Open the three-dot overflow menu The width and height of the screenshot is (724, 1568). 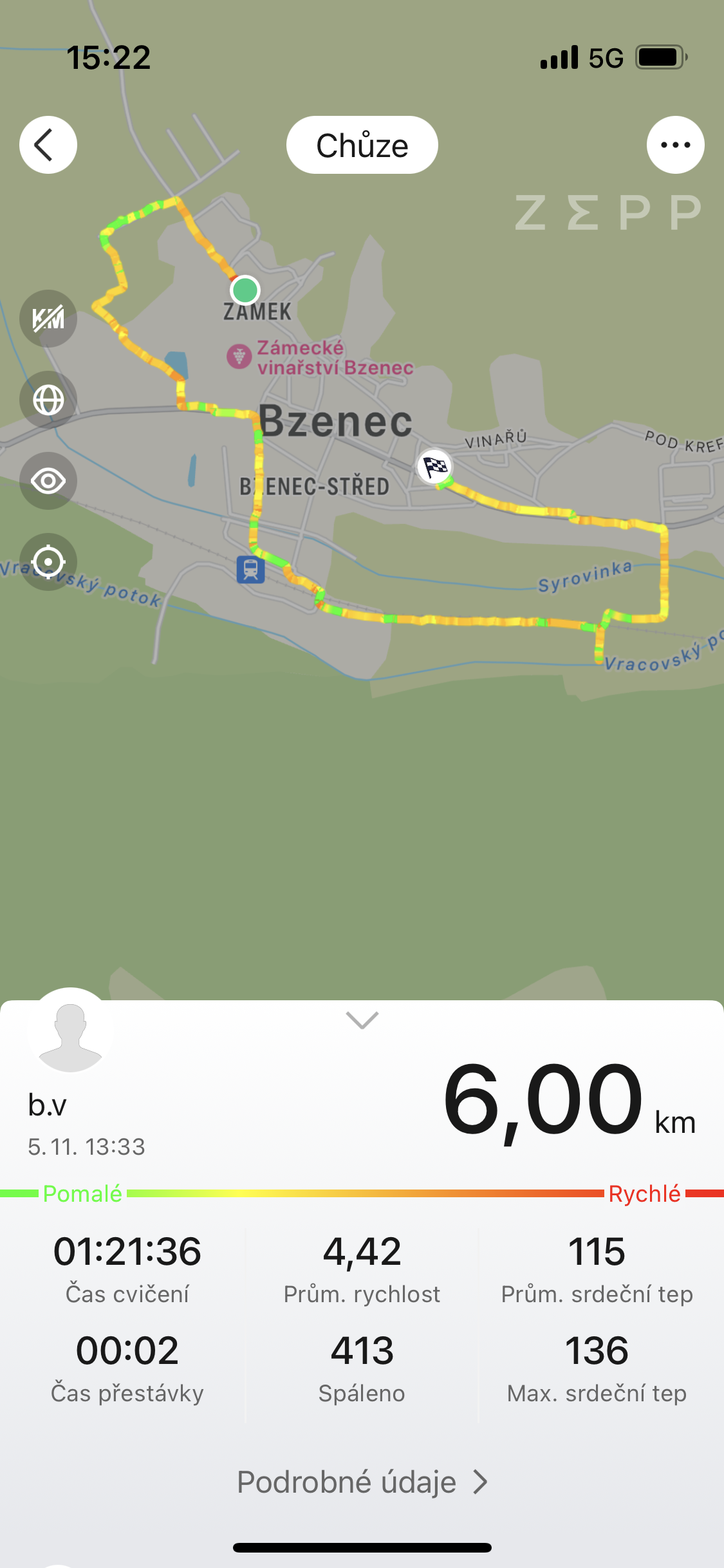[675, 145]
